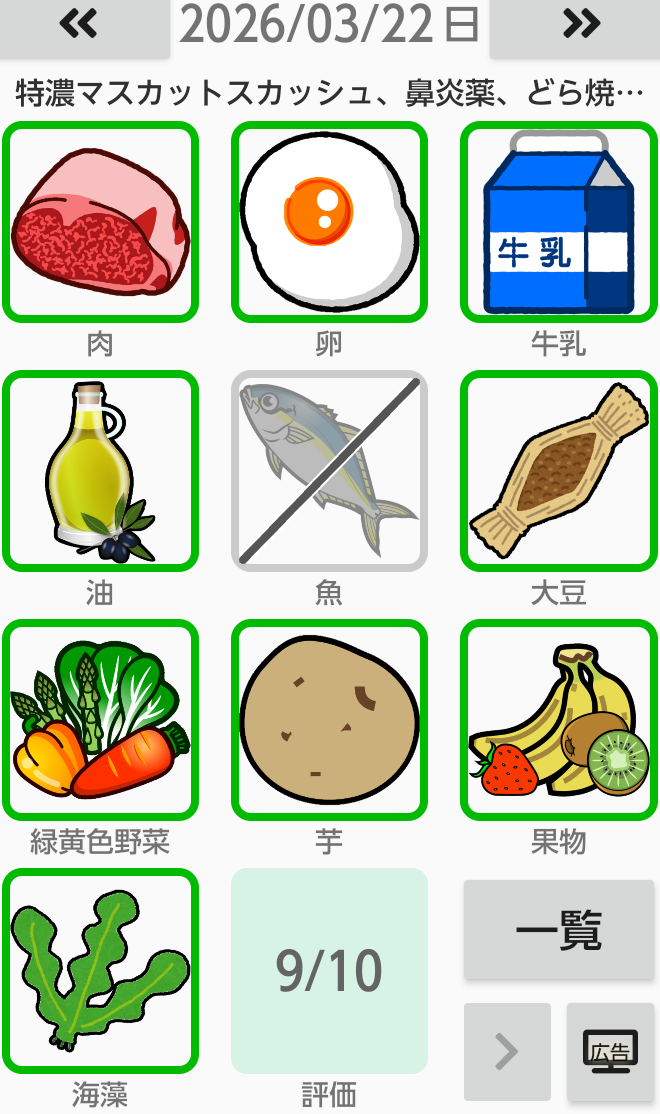Toggle the 芋 potato tile
Viewport: 660px width, 1114px height.
point(330,720)
